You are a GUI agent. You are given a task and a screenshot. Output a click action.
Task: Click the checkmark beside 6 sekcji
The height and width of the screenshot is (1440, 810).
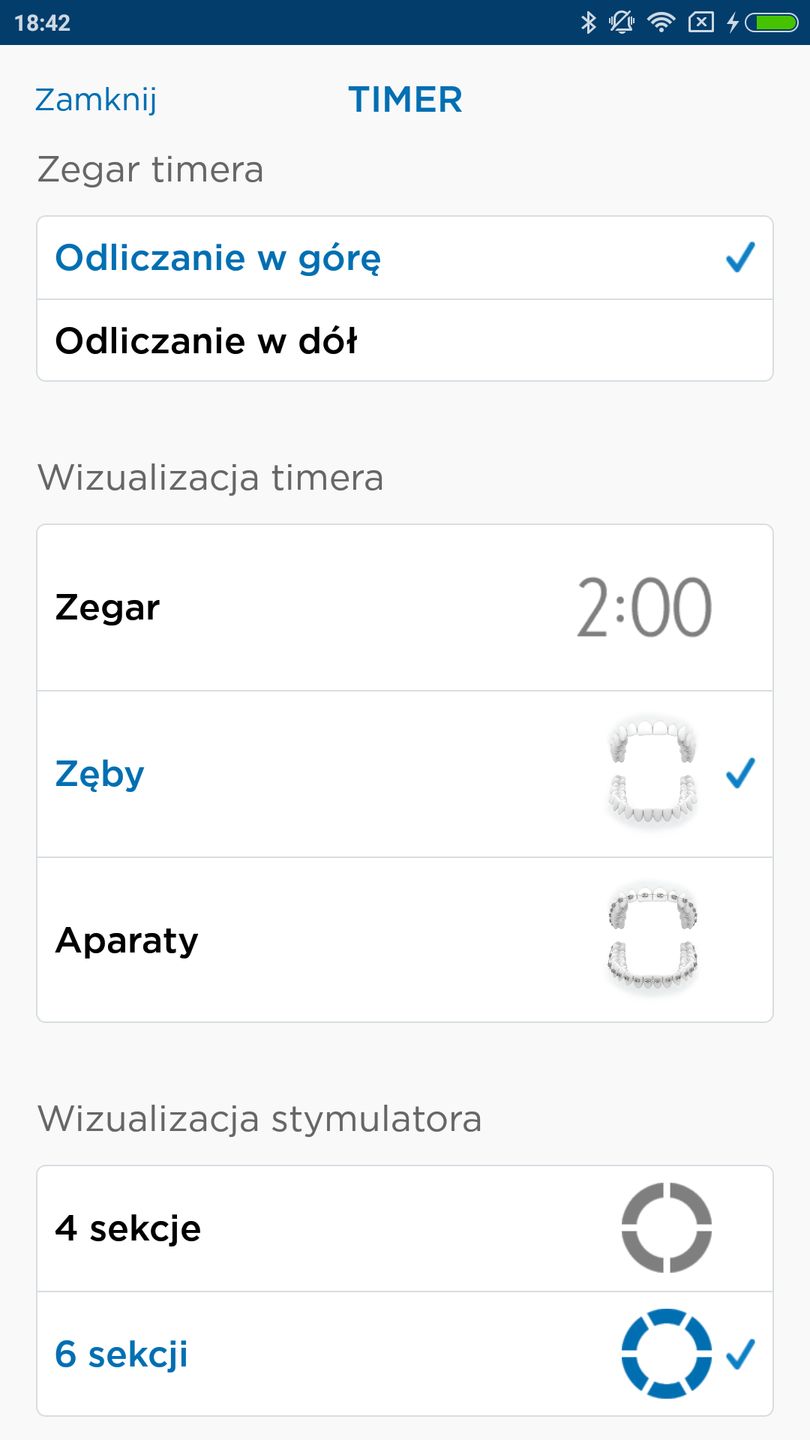(740, 1353)
